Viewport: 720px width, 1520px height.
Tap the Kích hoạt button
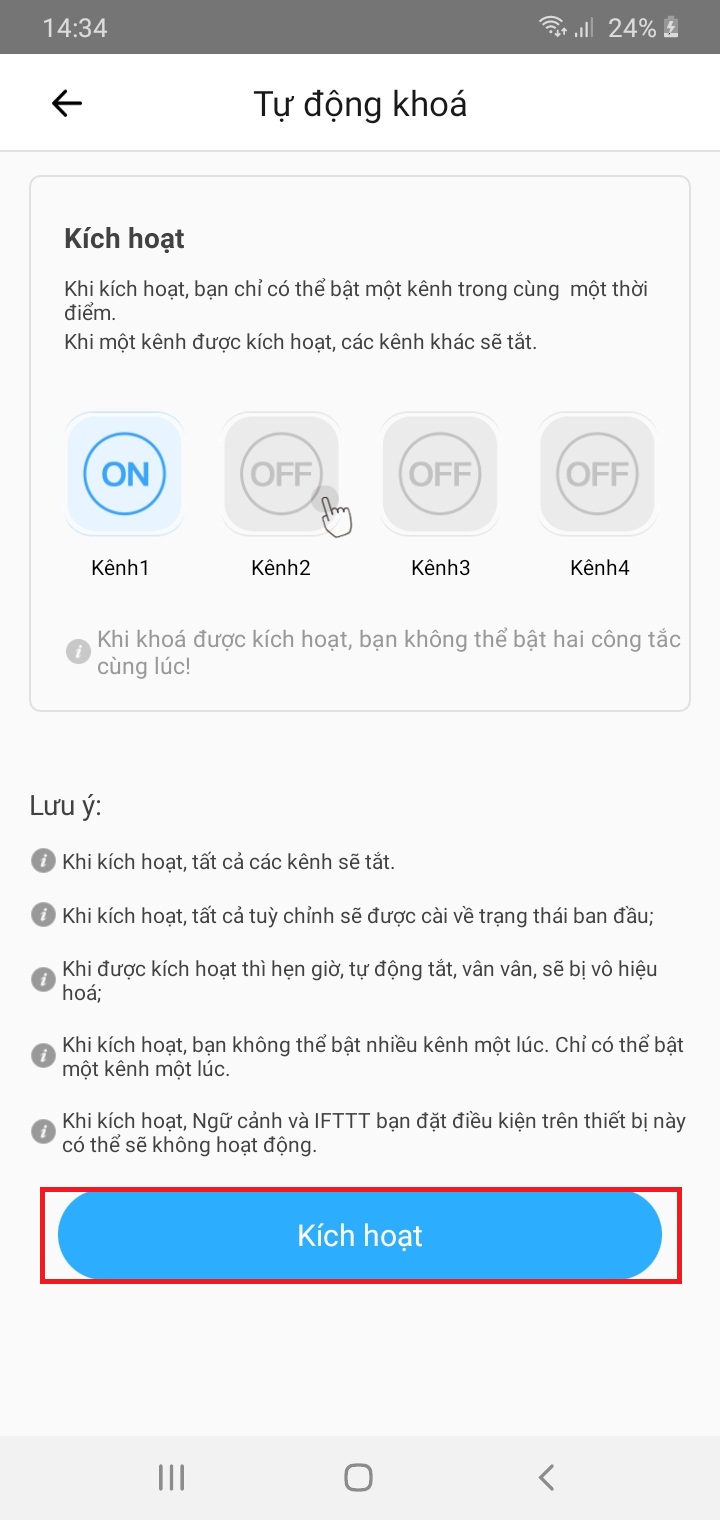(360, 1235)
